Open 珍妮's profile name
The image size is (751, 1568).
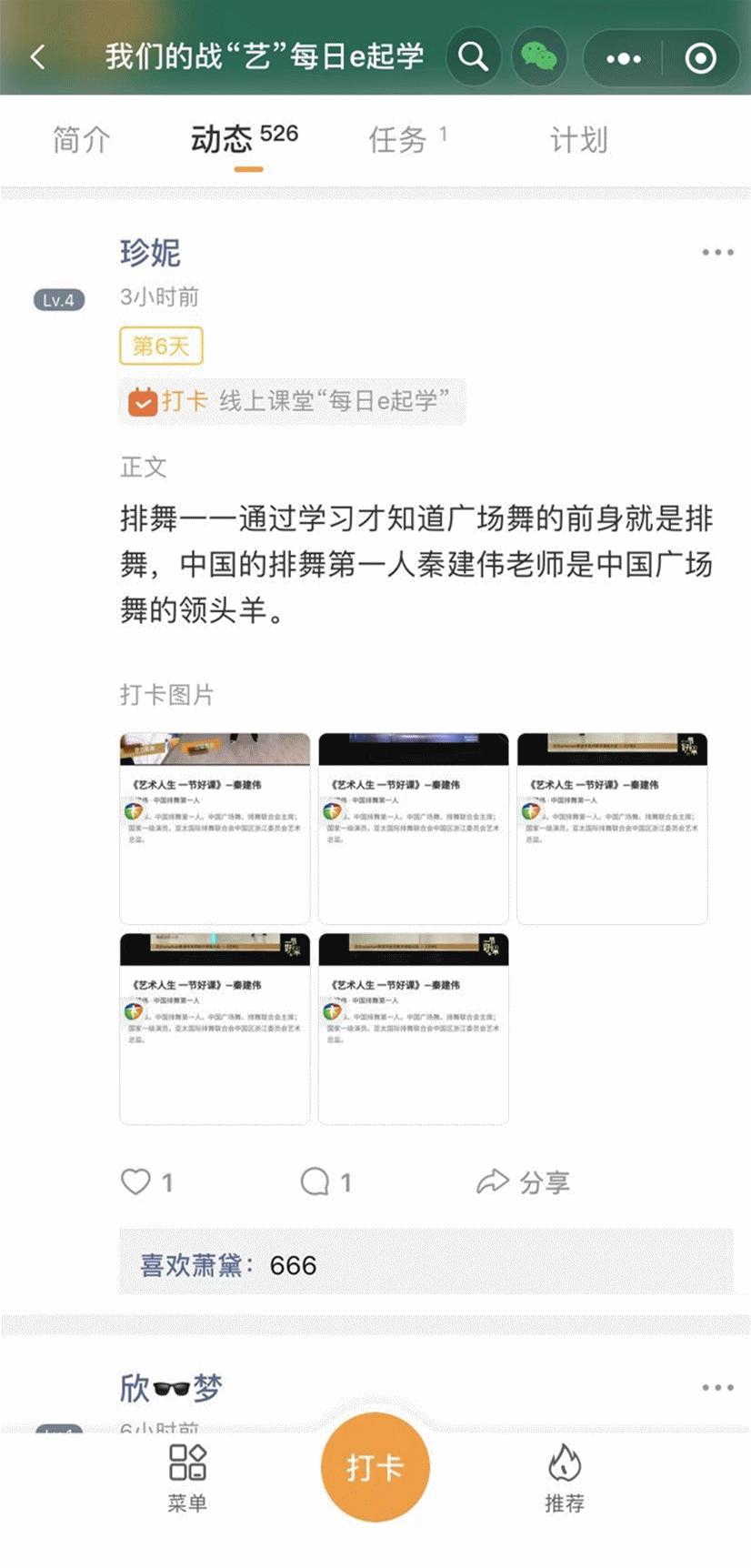point(150,252)
